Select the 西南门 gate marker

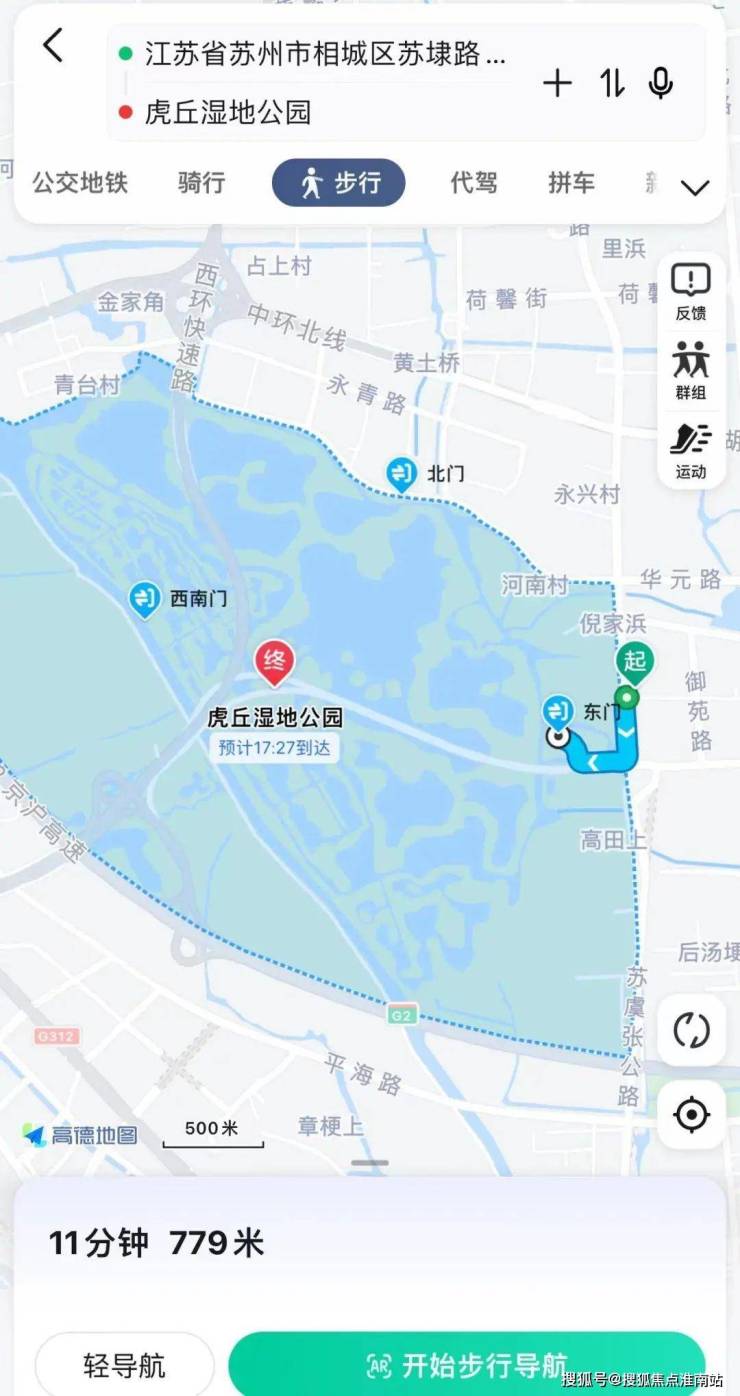pos(145,598)
